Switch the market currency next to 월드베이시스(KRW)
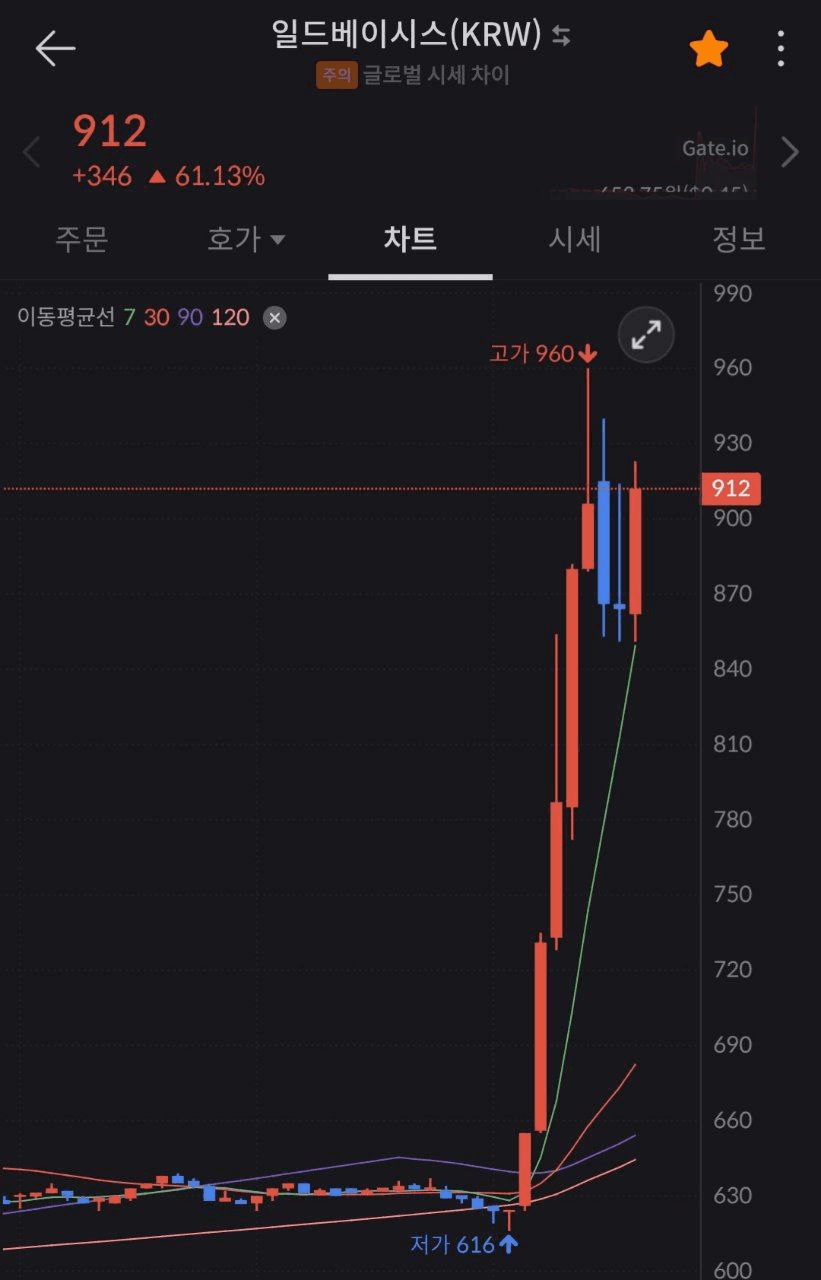 click(x=561, y=36)
